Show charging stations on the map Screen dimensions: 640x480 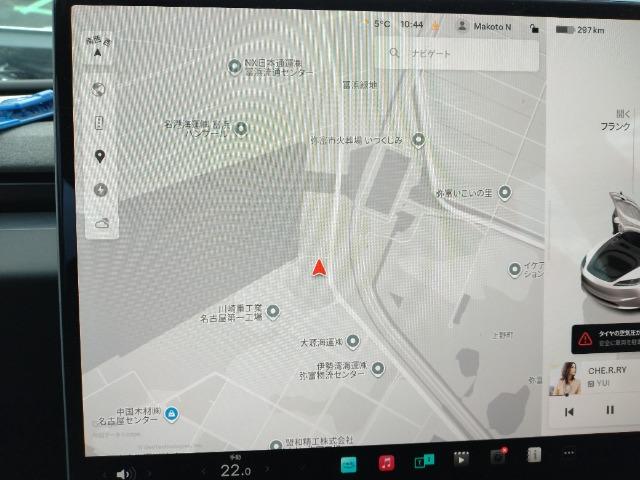tap(100, 190)
